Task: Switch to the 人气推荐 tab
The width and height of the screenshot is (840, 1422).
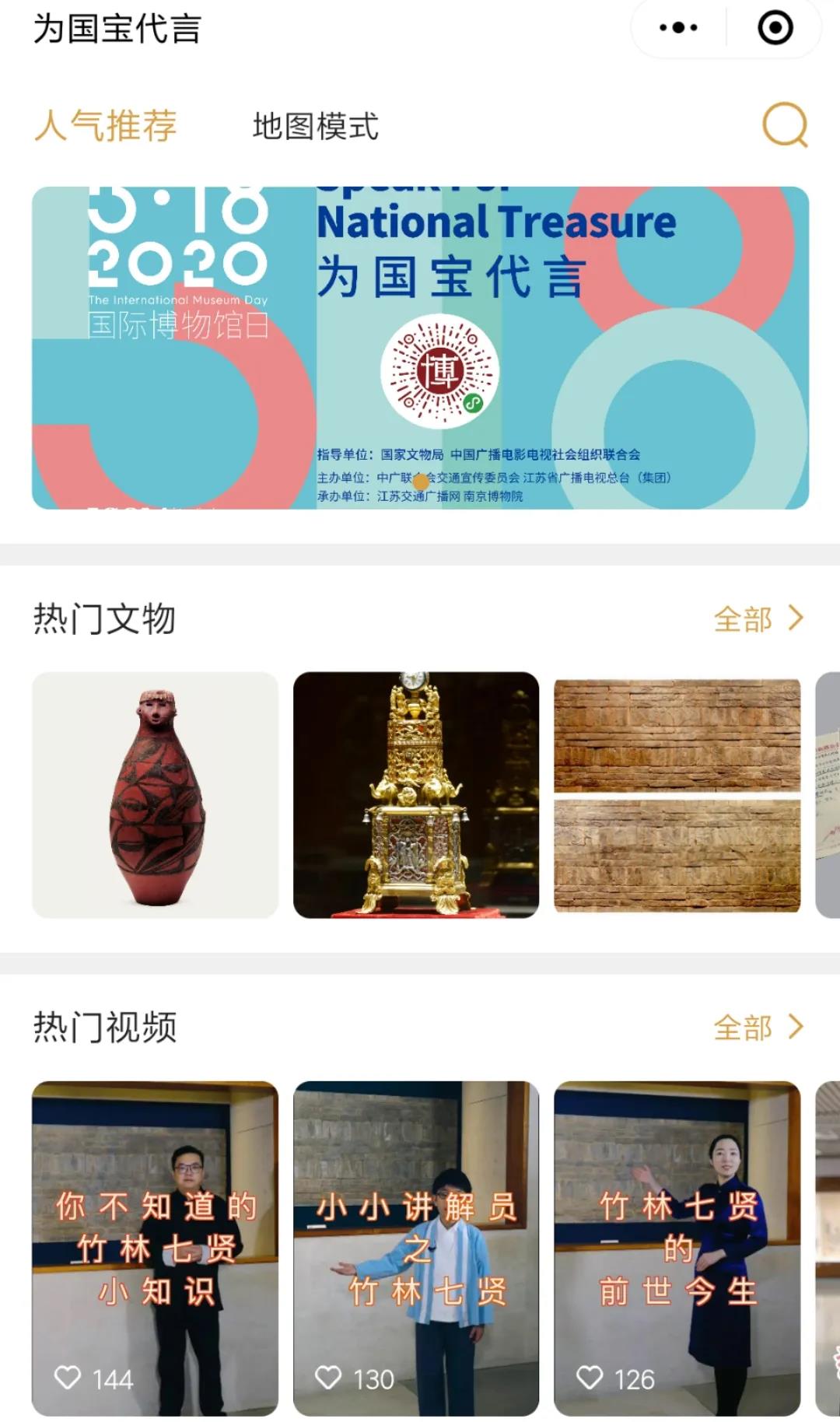Action: (x=106, y=126)
